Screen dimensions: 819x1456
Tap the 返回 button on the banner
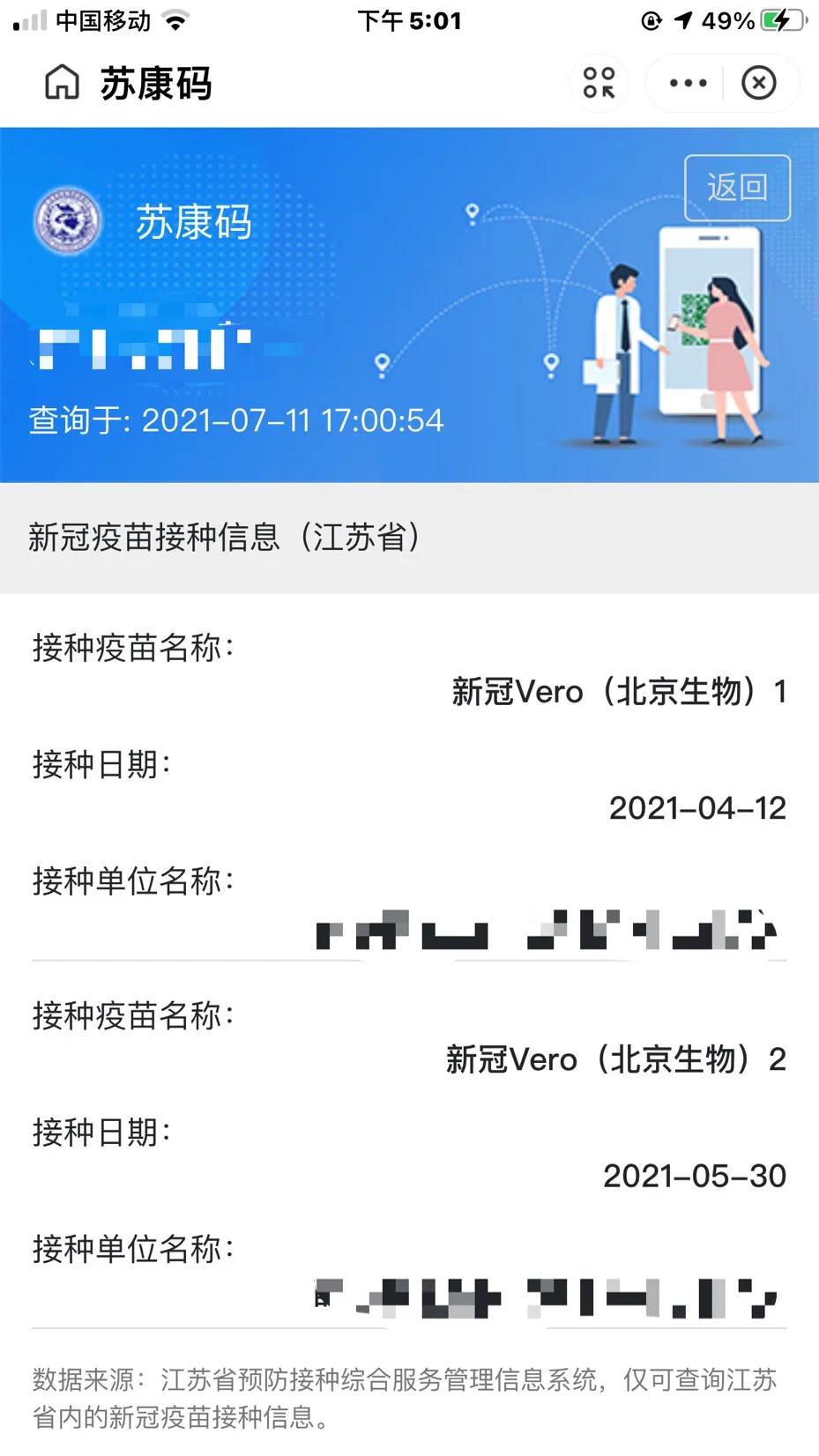pyautogui.click(x=736, y=188)
